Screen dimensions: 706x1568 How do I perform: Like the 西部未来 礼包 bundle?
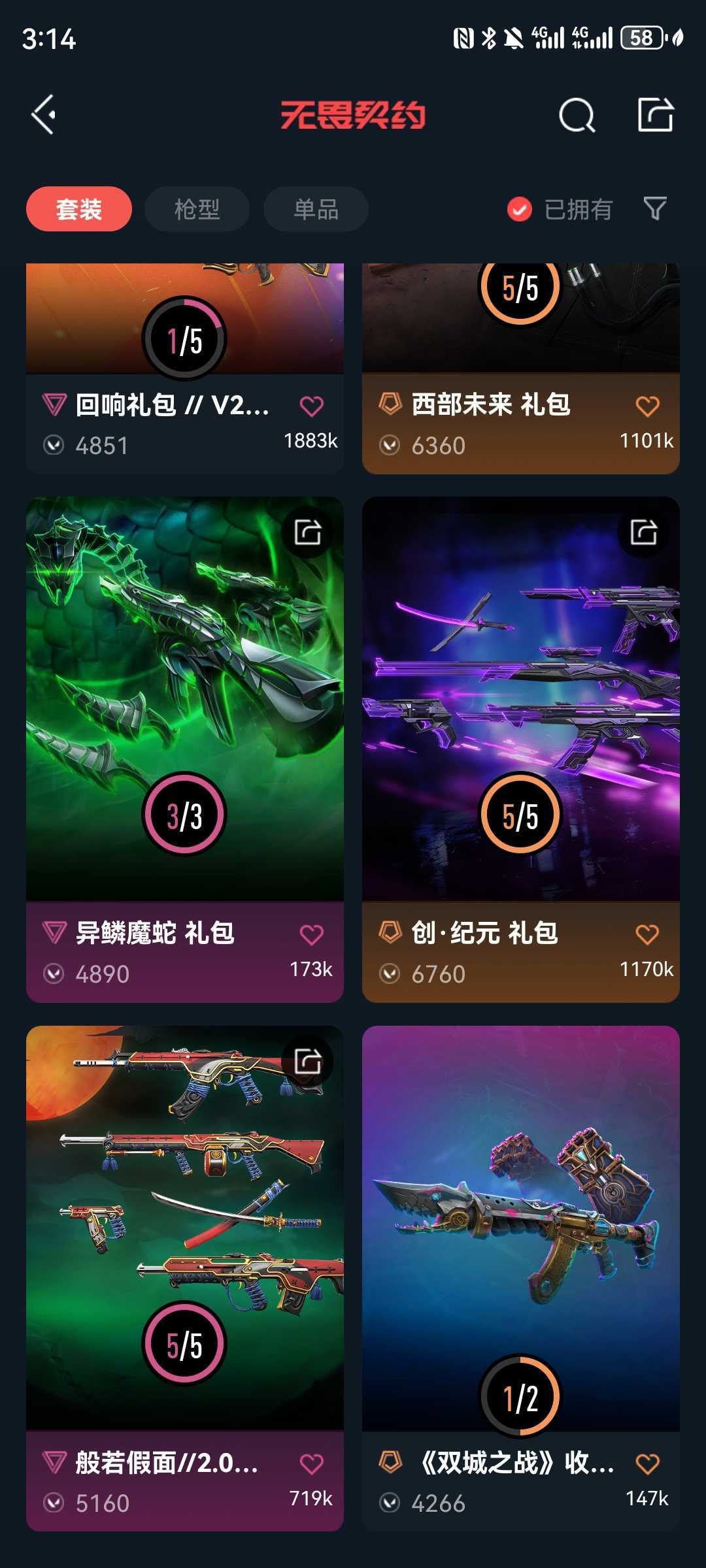pyautogui.click(x=648, y=406)
